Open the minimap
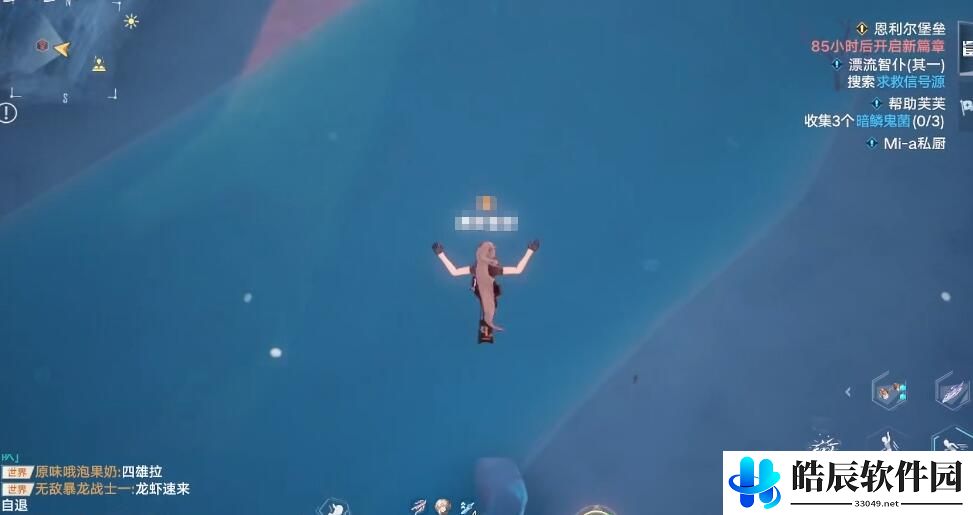 (60, 48)
